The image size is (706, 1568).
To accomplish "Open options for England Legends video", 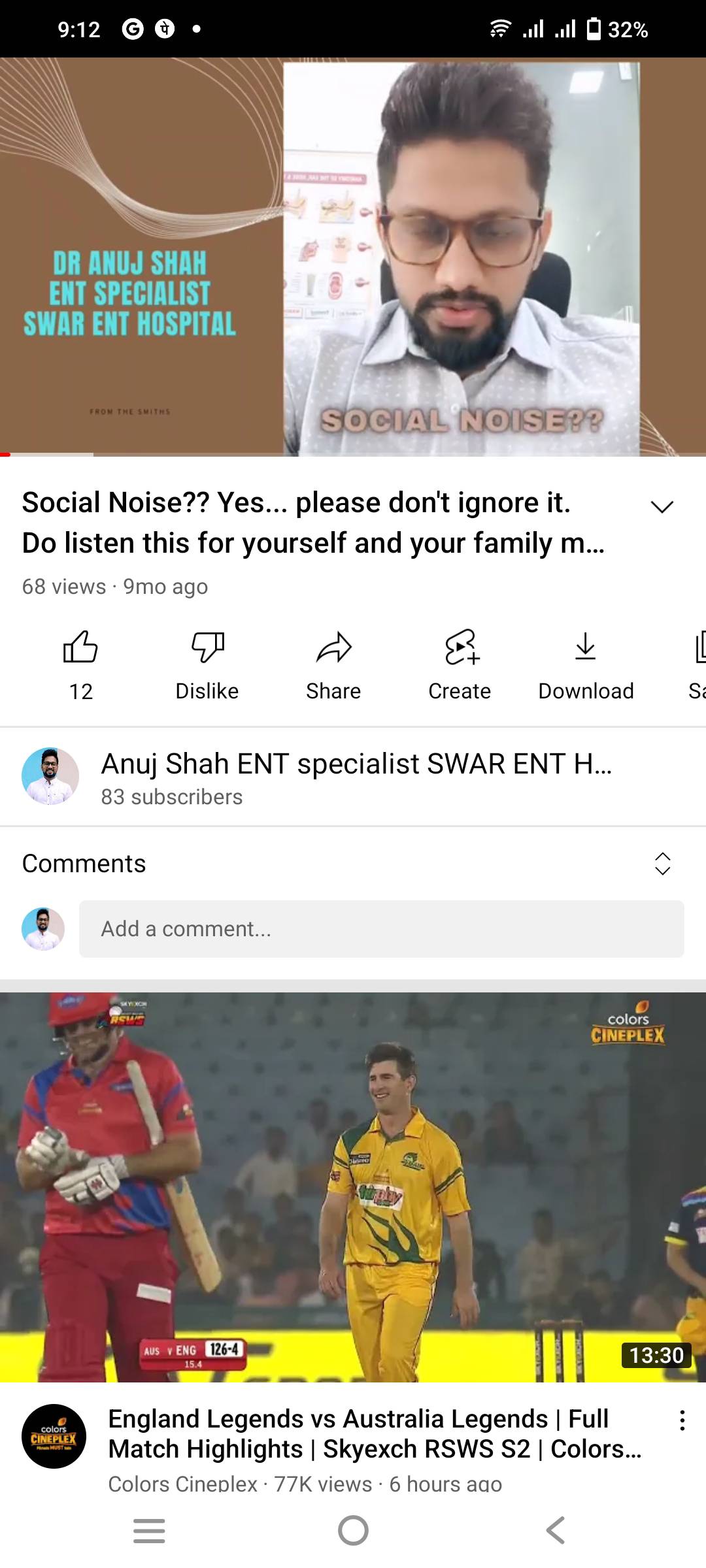I will tap(682, 1420).
